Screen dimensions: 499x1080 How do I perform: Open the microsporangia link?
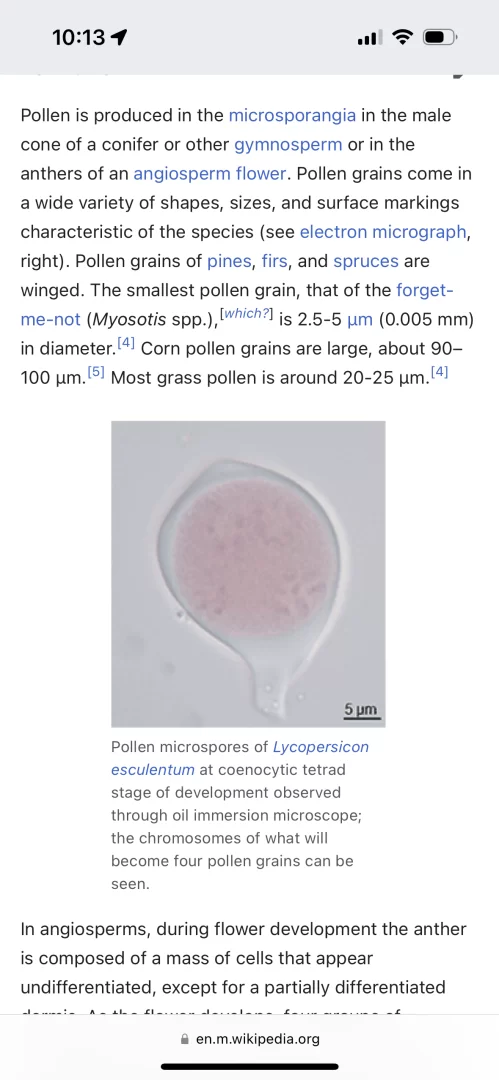point(292,115)
